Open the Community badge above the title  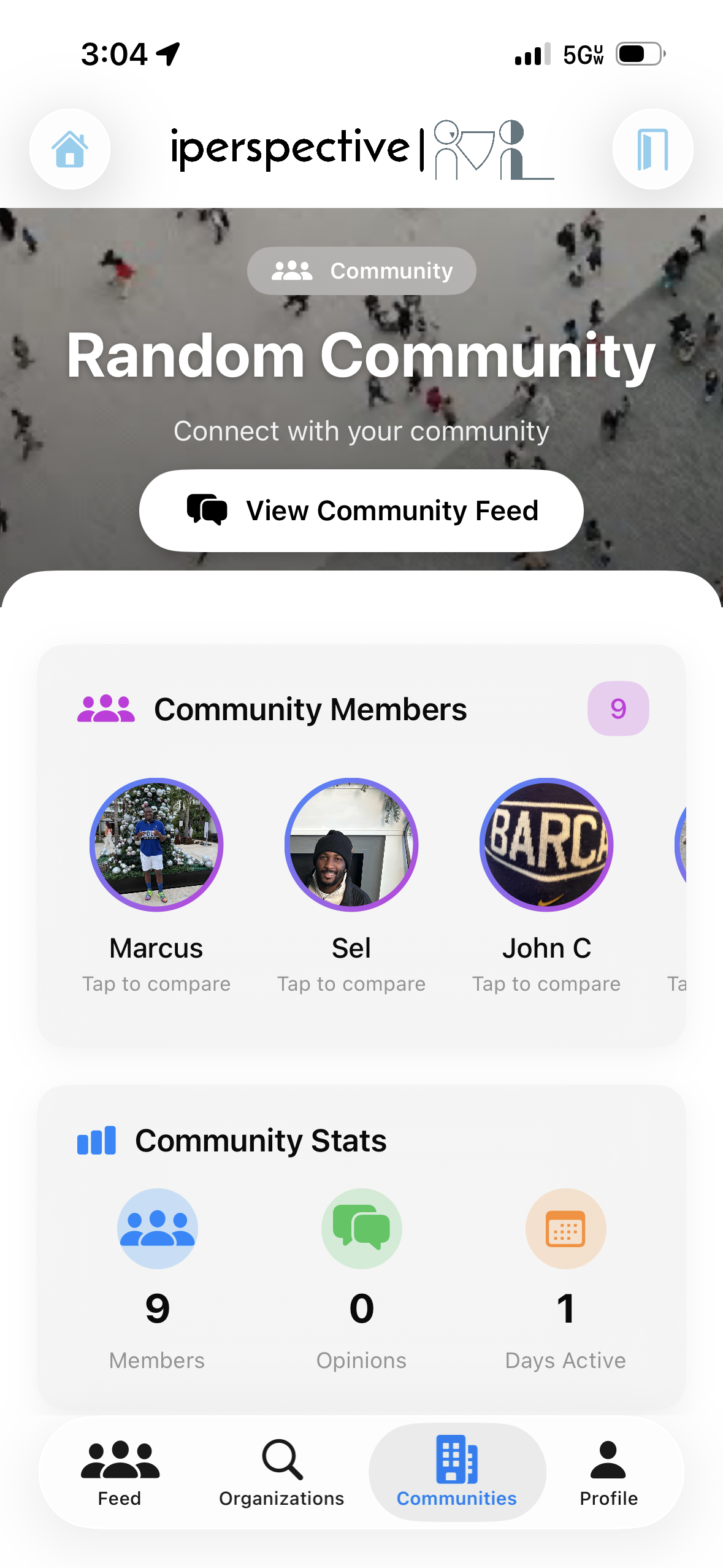pyautogui.click(x=361, y=270)
